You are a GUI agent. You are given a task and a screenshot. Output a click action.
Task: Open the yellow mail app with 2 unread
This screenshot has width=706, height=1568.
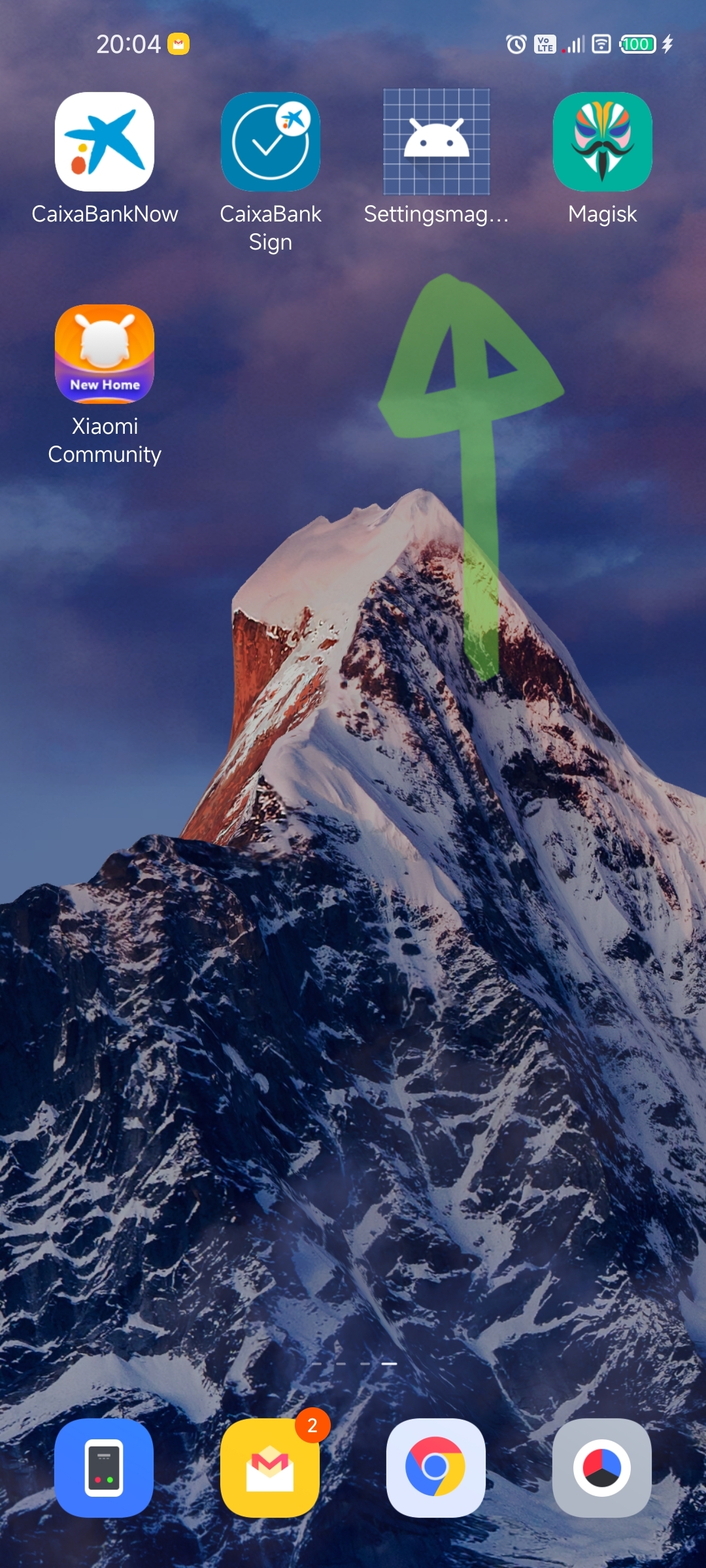[x=270, y=1467]
